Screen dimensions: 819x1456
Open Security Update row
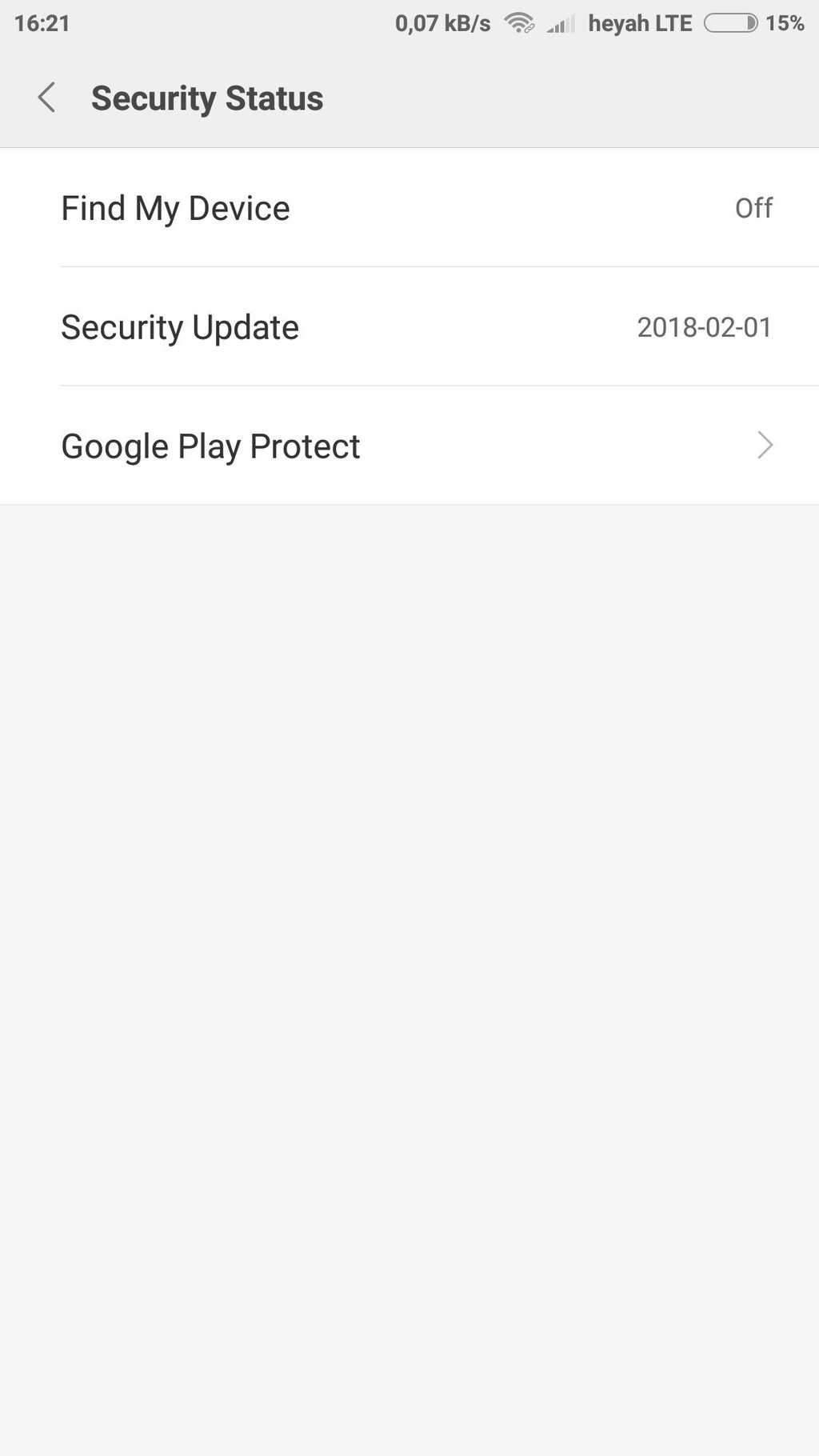409,327
